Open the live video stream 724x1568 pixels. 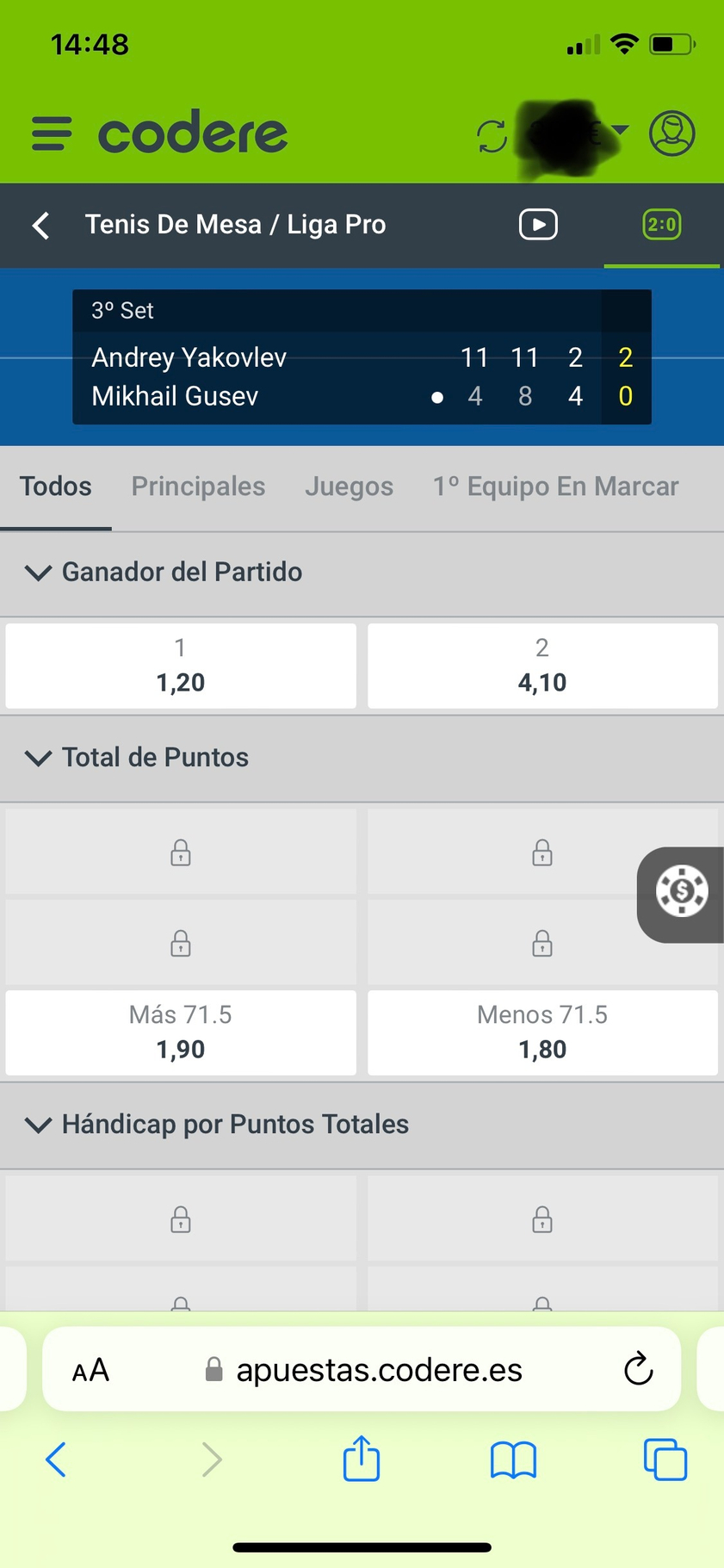pos(538,225)
